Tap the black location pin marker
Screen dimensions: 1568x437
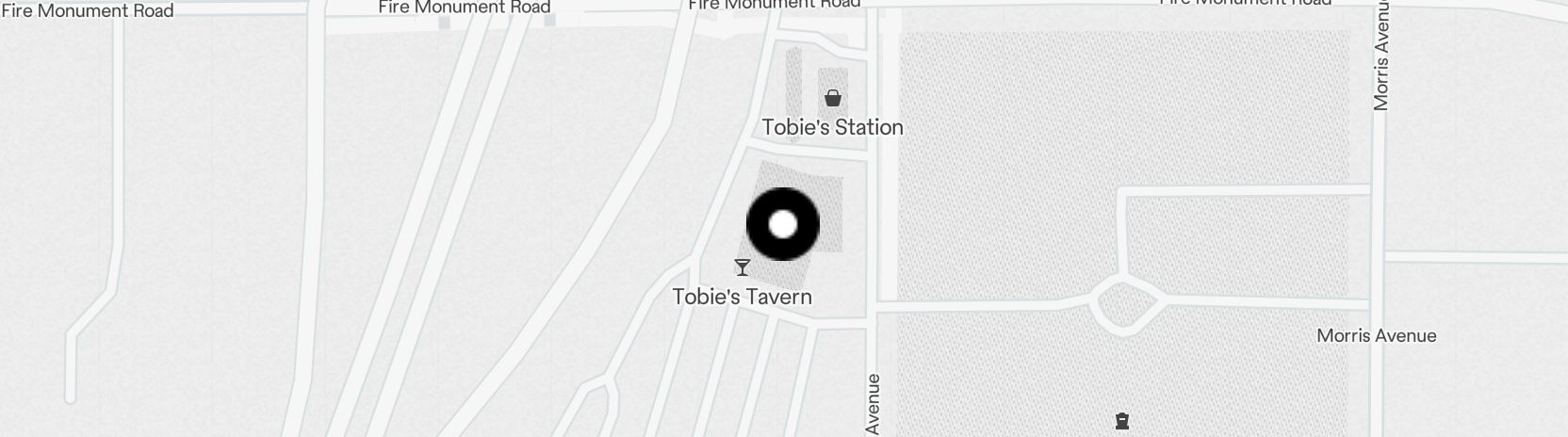point(782,224)
